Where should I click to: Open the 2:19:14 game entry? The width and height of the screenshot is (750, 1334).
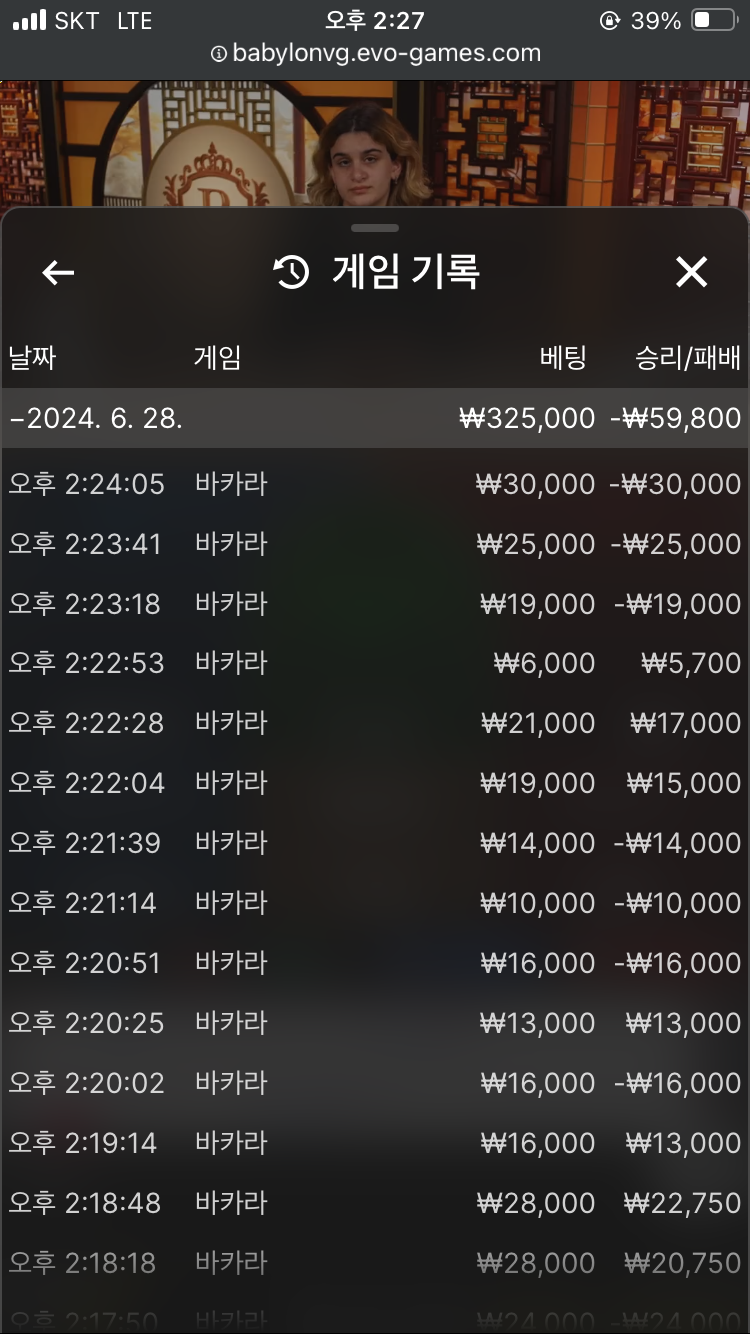(x=374, y=1143)
